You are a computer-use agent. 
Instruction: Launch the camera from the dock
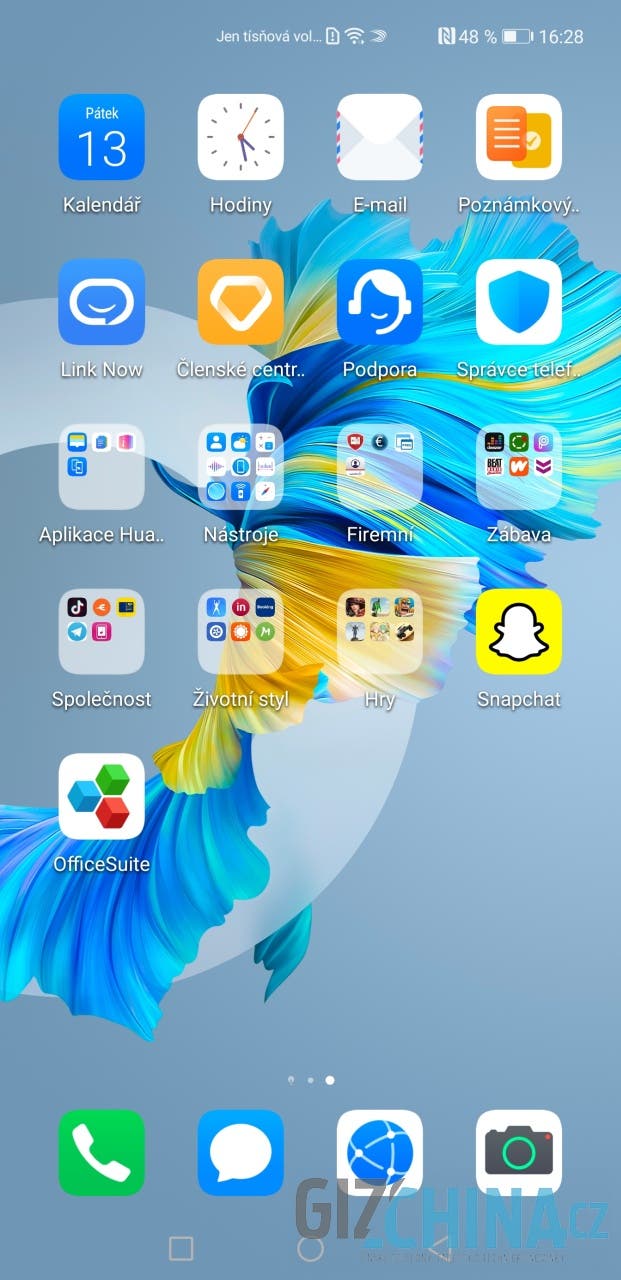pos(519,1153)
